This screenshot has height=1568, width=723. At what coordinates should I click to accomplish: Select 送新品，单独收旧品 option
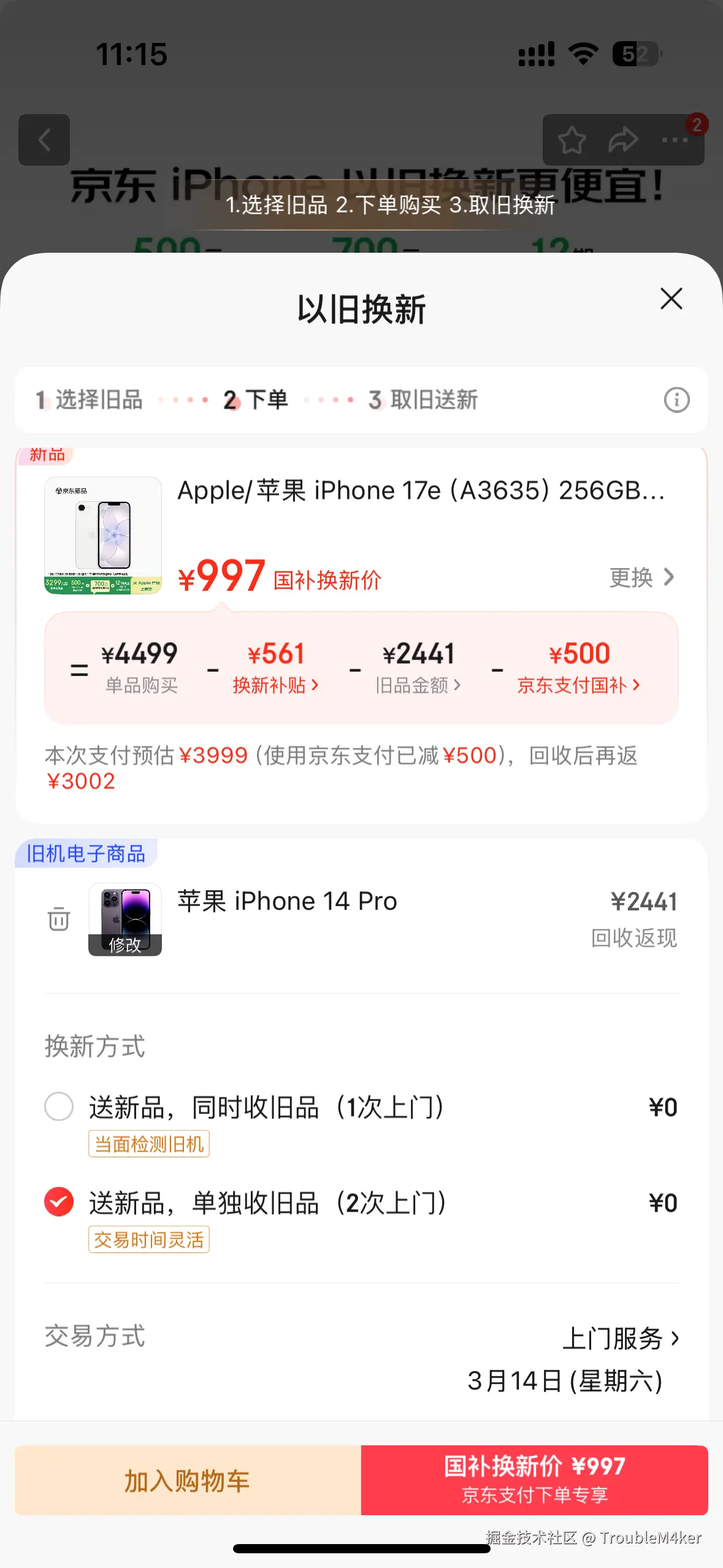point(59,1203)
